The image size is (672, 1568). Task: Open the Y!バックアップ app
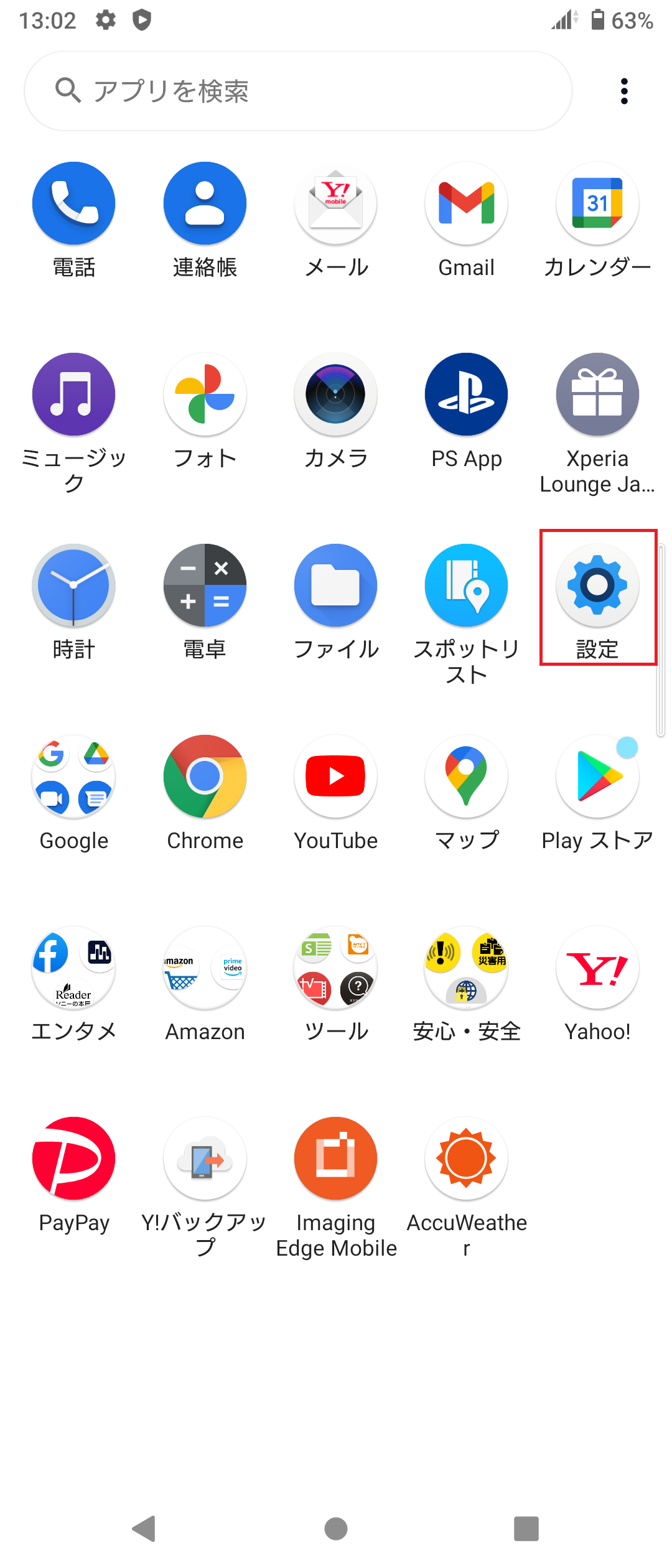tap(204, 1158)
